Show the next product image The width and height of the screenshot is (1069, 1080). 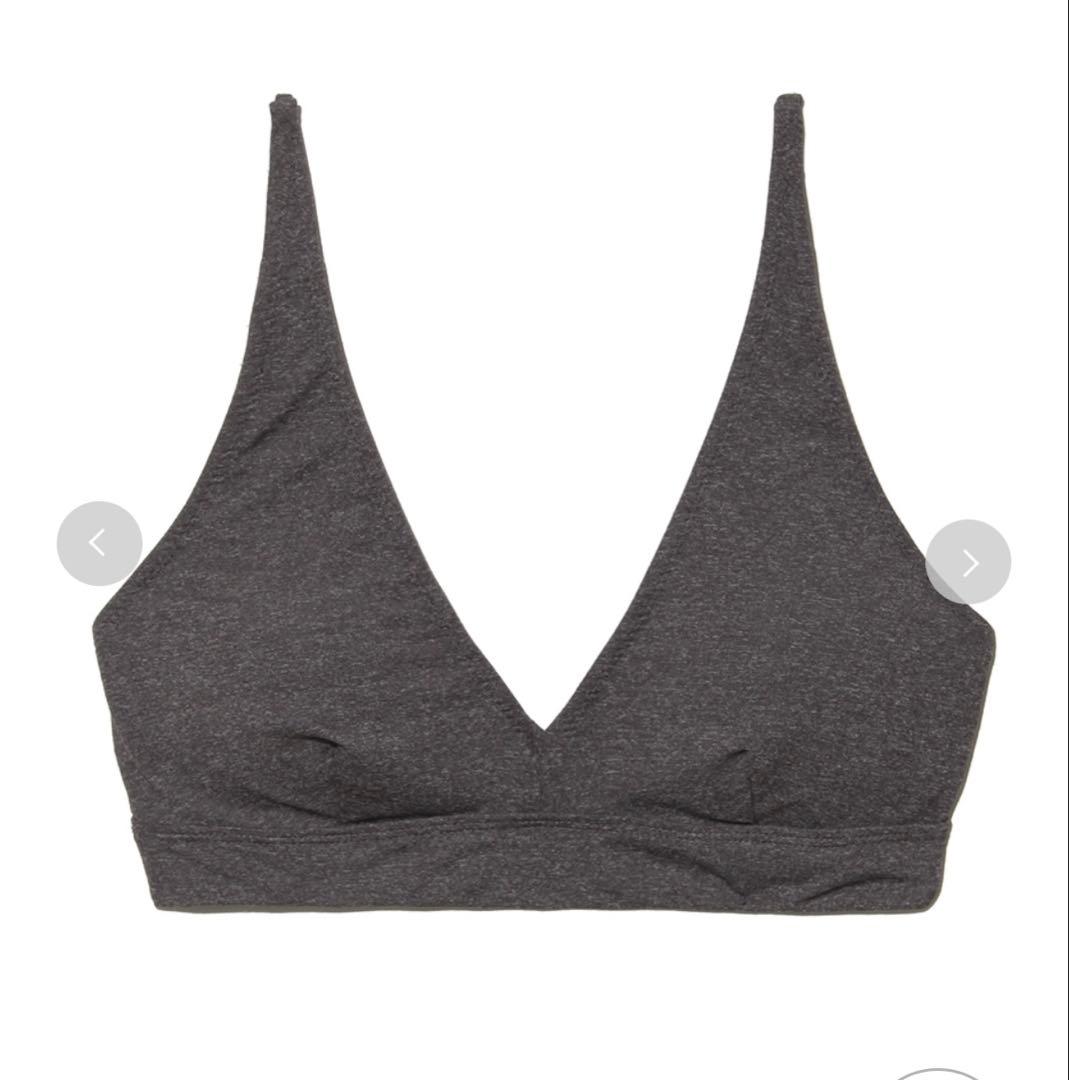(x=967, y=562)
